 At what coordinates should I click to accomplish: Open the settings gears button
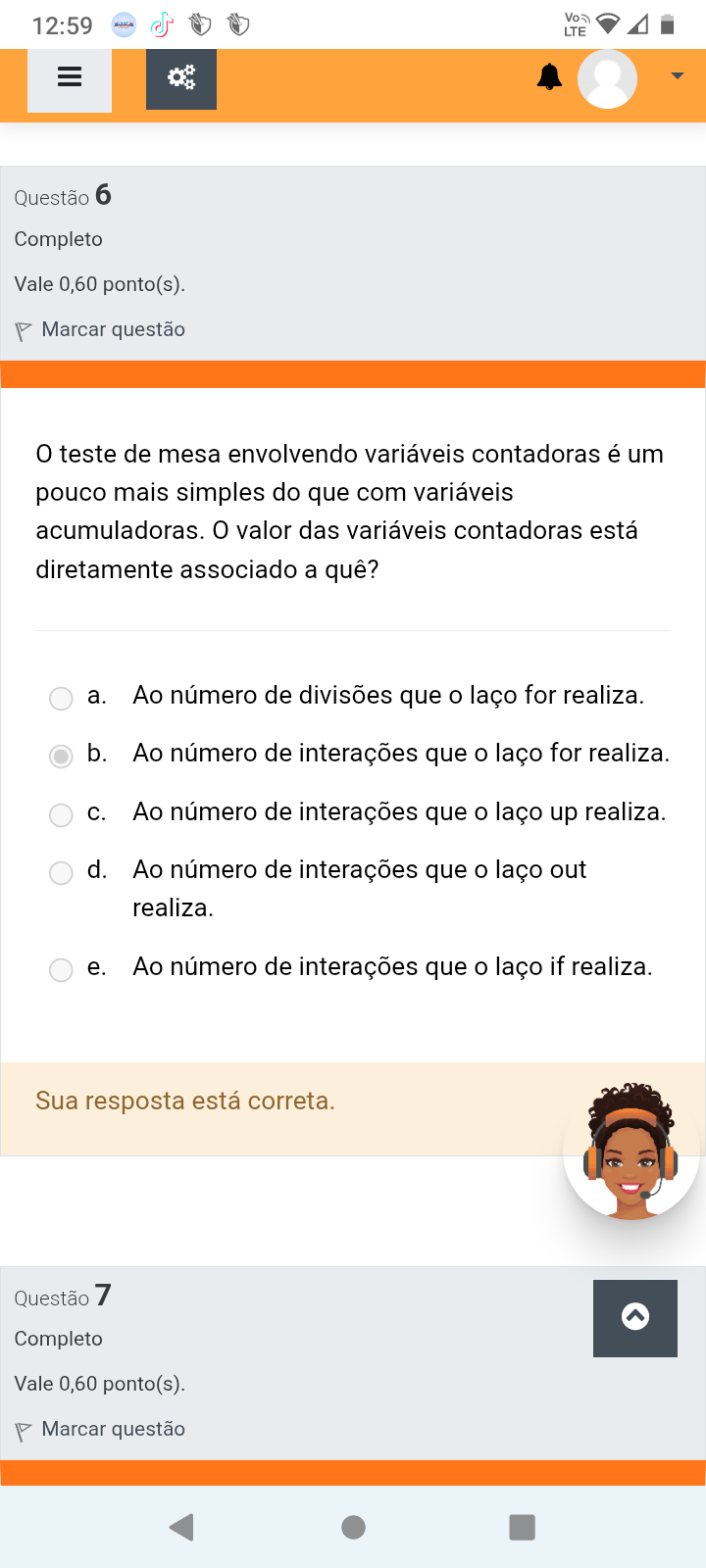181,78
